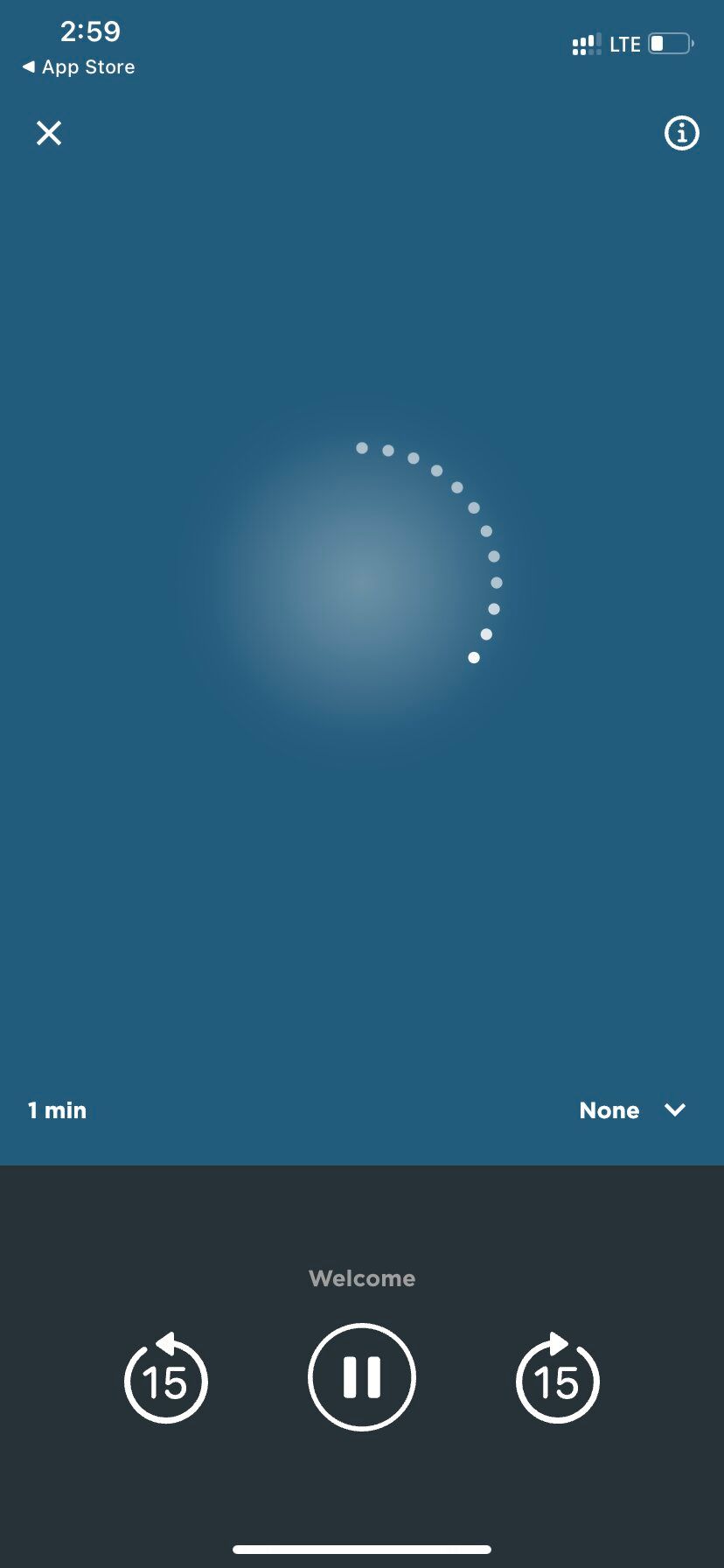Open the session info icon
This screenshot has width=724, height=1568.
(681, 133)
